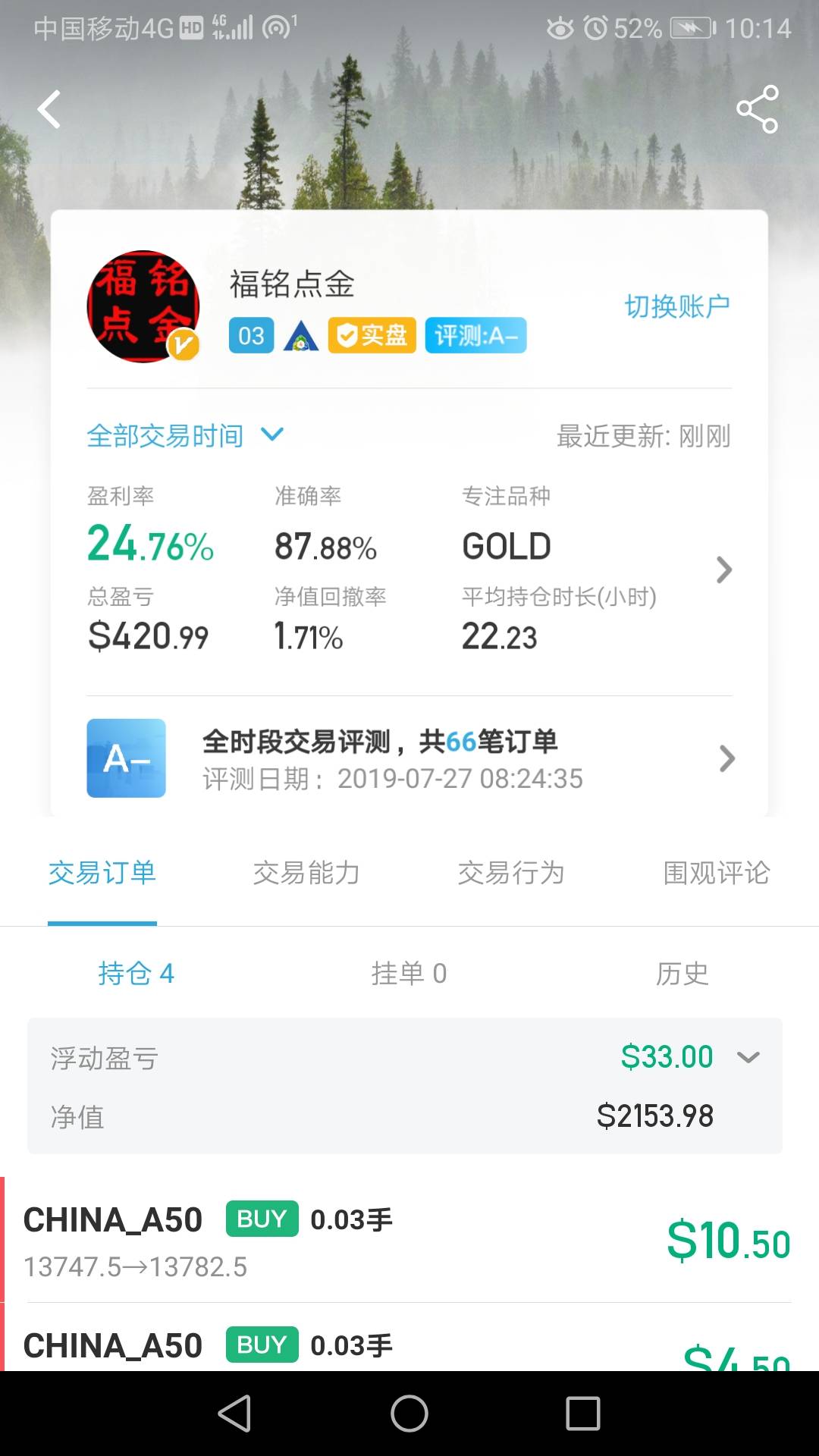Image resolution: width=819 pixels, height=1456 pixels.
Task: Switch to the 交易行为 tab
Action: 511,873
